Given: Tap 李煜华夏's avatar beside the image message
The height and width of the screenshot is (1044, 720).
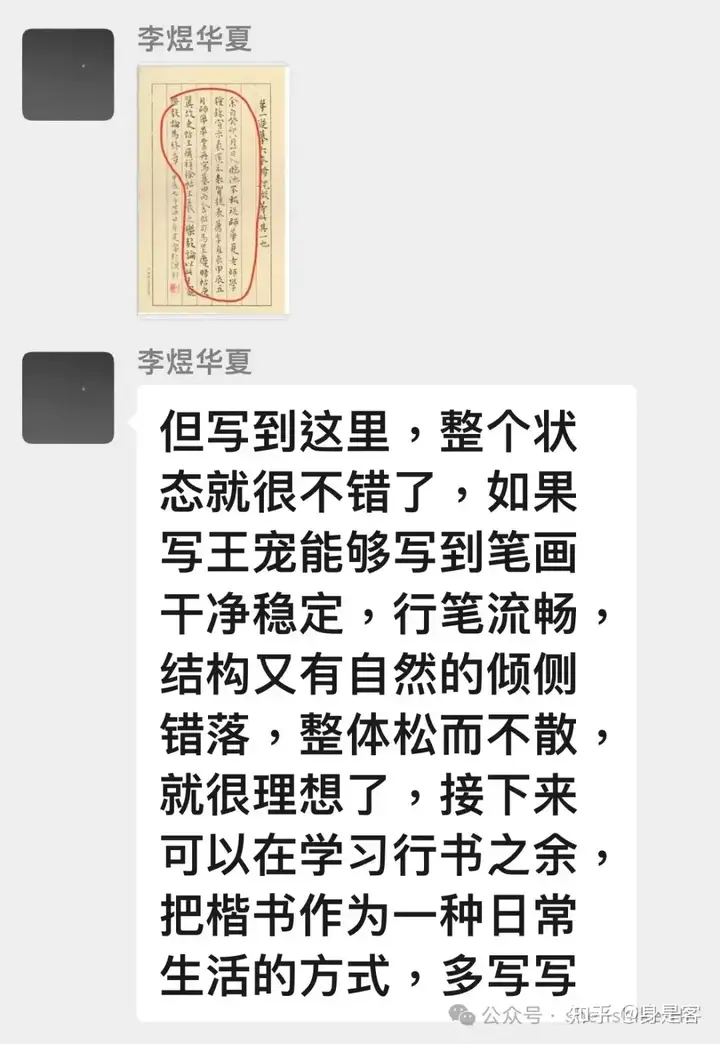Looking at the screenshot, I should pyautogui.click(x=68, y=74).
